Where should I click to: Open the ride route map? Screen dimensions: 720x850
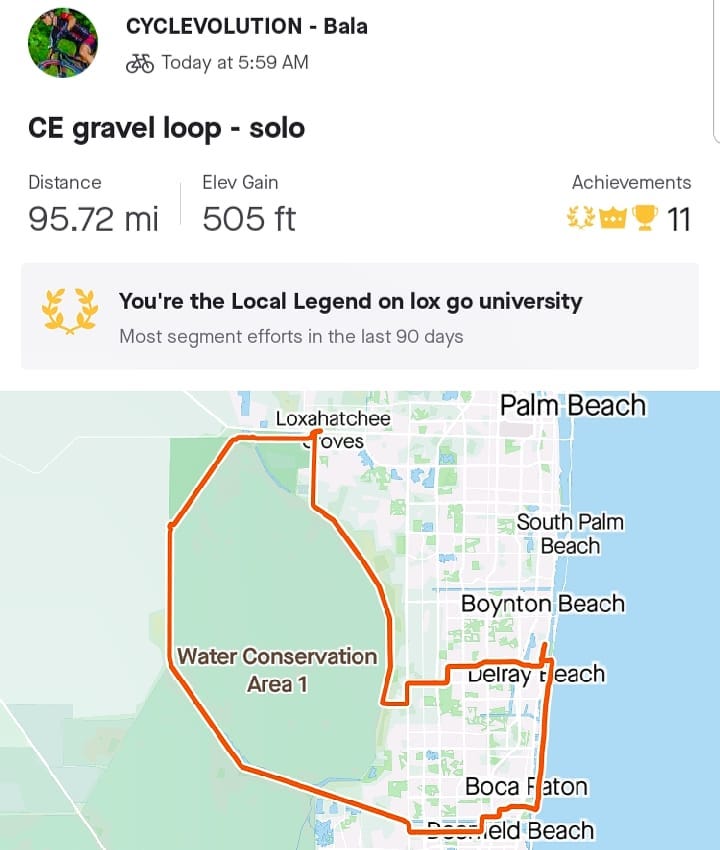click(360, 620)
